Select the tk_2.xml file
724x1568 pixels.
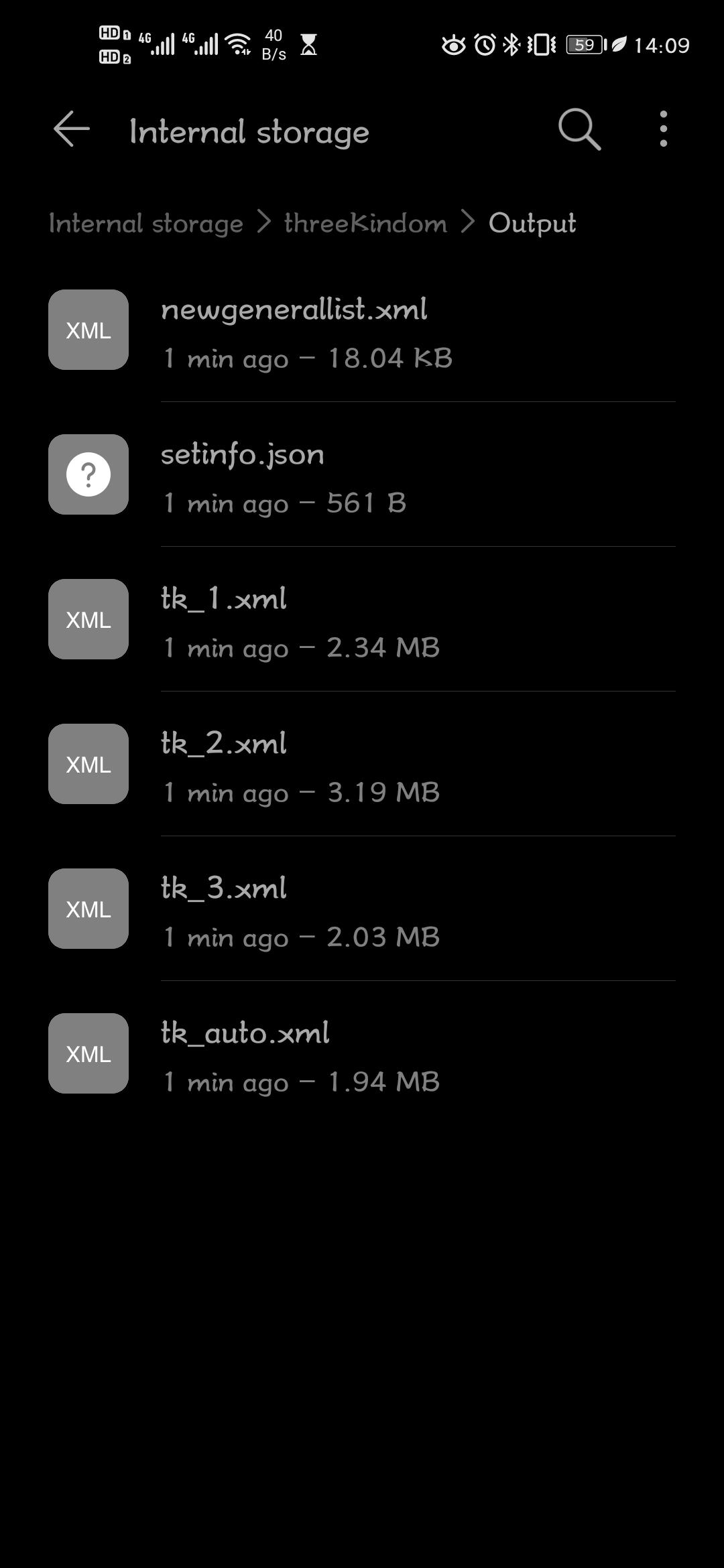point(362,764)
